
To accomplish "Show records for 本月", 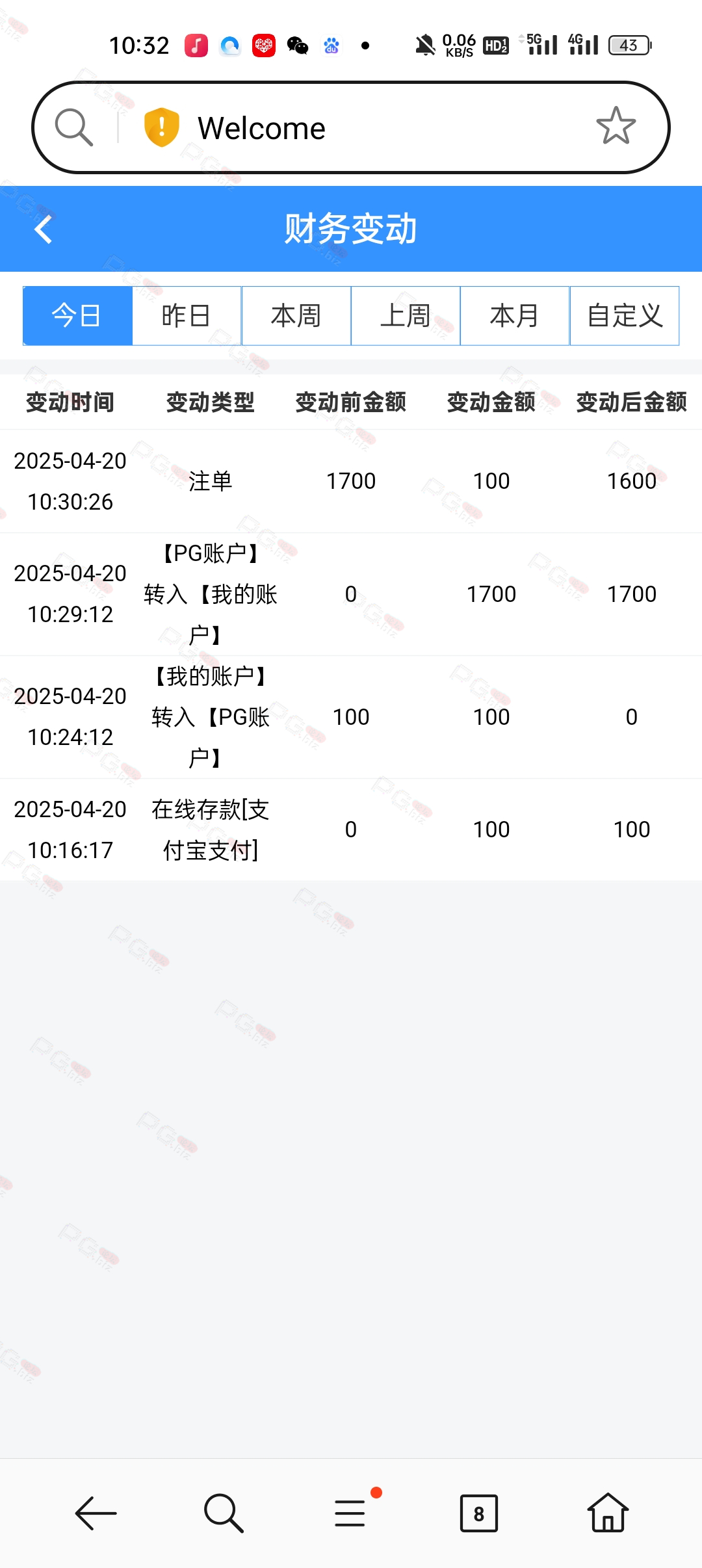I will (515, 316).
